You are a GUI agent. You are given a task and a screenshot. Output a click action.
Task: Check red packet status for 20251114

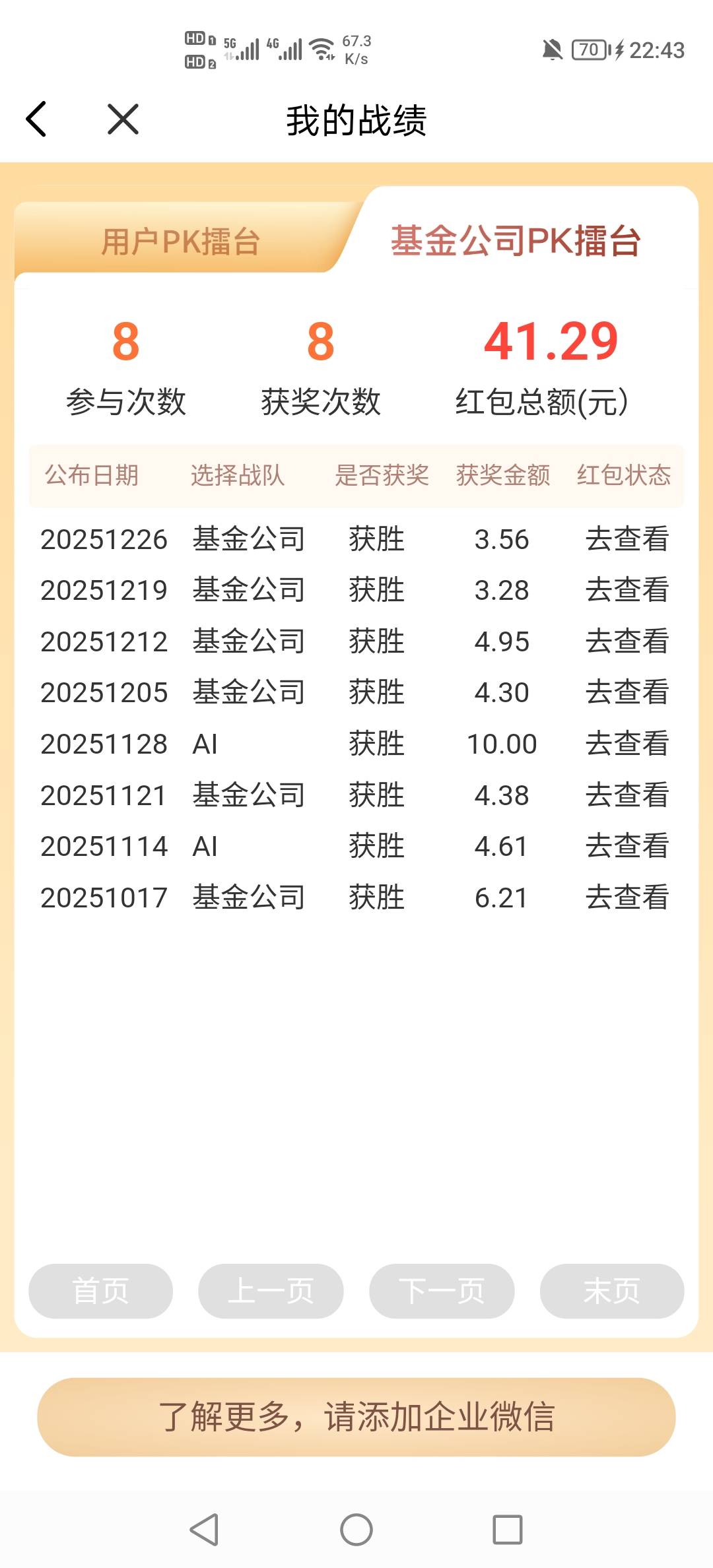(x=627, y=846)
